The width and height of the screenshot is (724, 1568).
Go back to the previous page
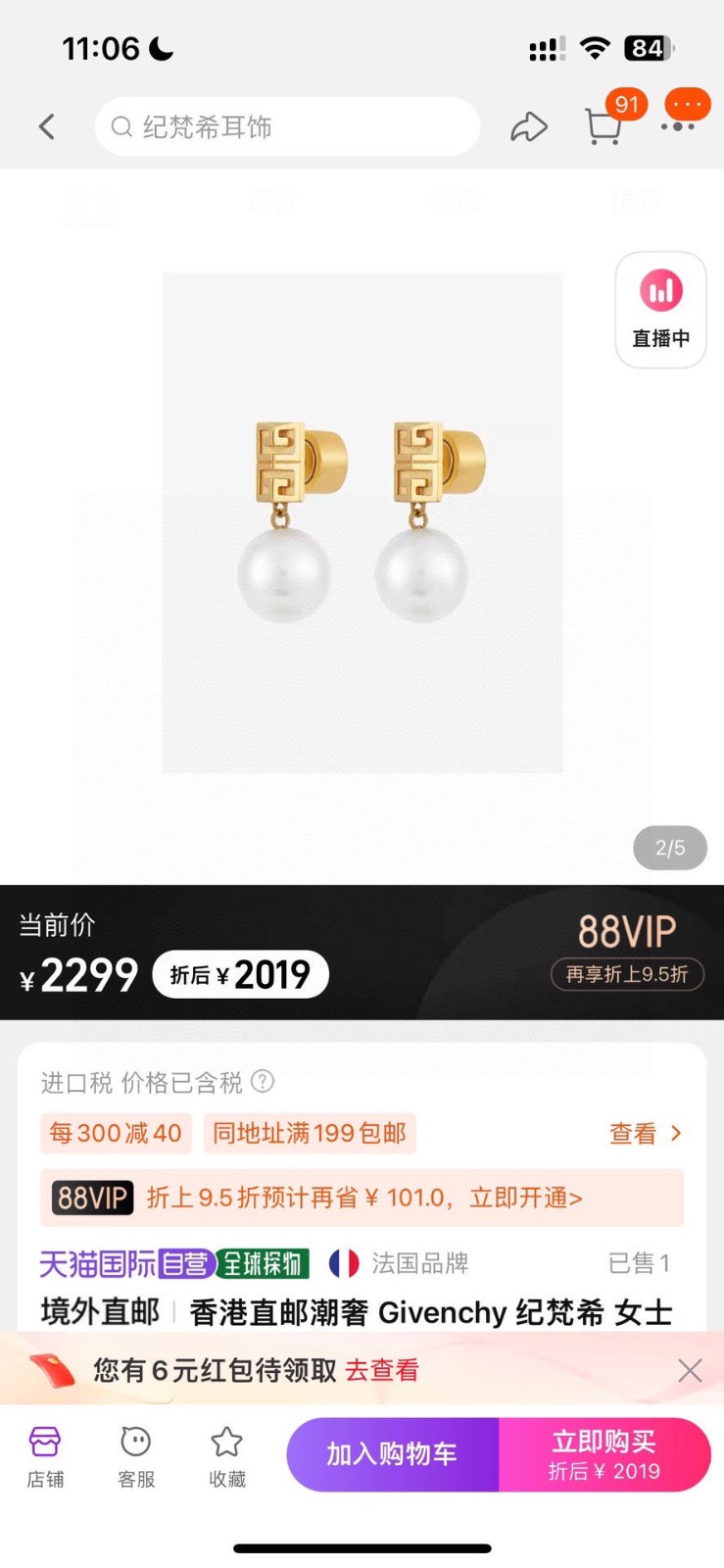click(x=46, y=126)
